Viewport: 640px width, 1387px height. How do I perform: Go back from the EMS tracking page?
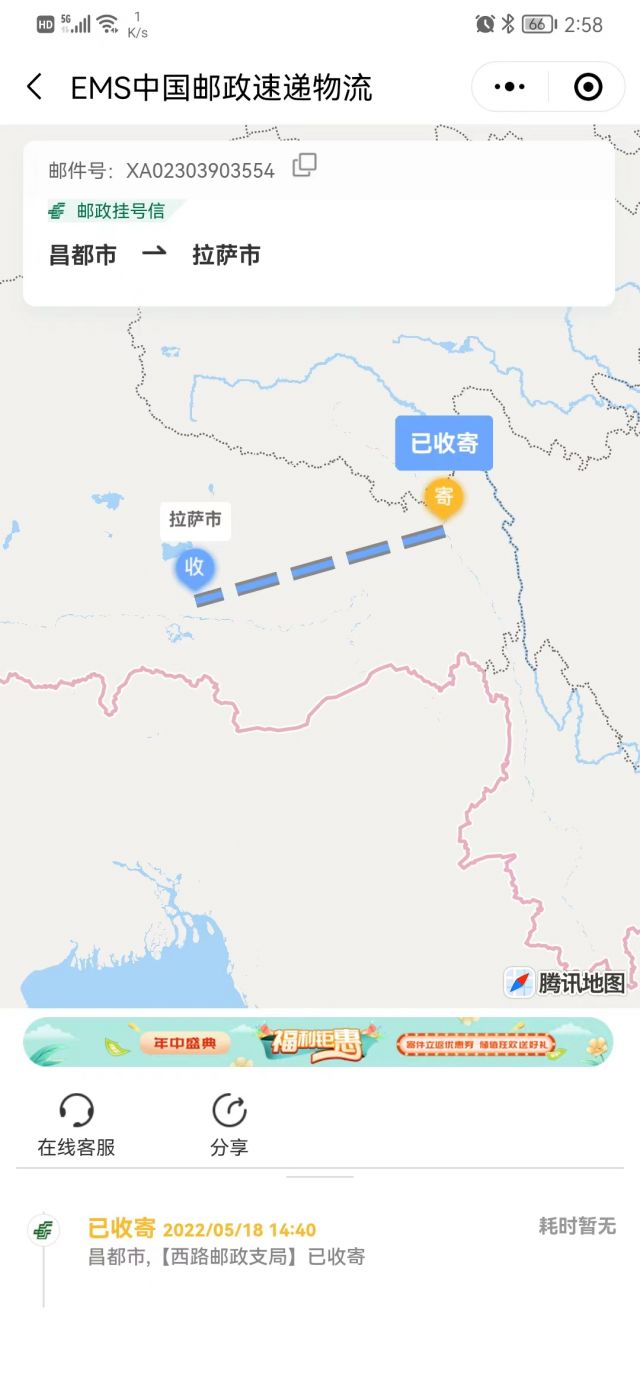coord(34,87)
